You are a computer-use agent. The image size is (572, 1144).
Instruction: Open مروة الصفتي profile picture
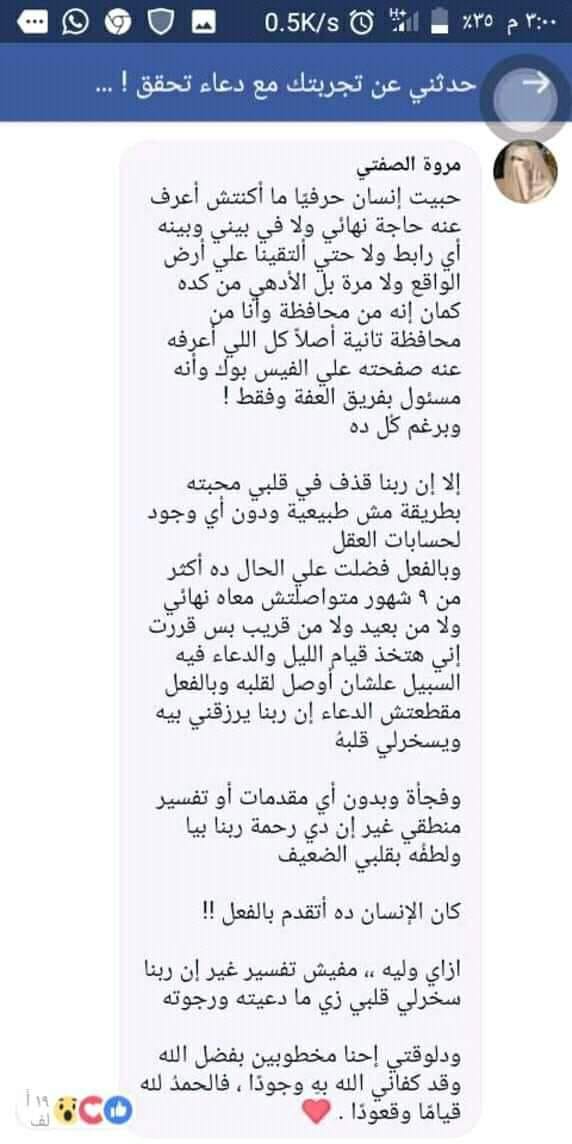525,171
